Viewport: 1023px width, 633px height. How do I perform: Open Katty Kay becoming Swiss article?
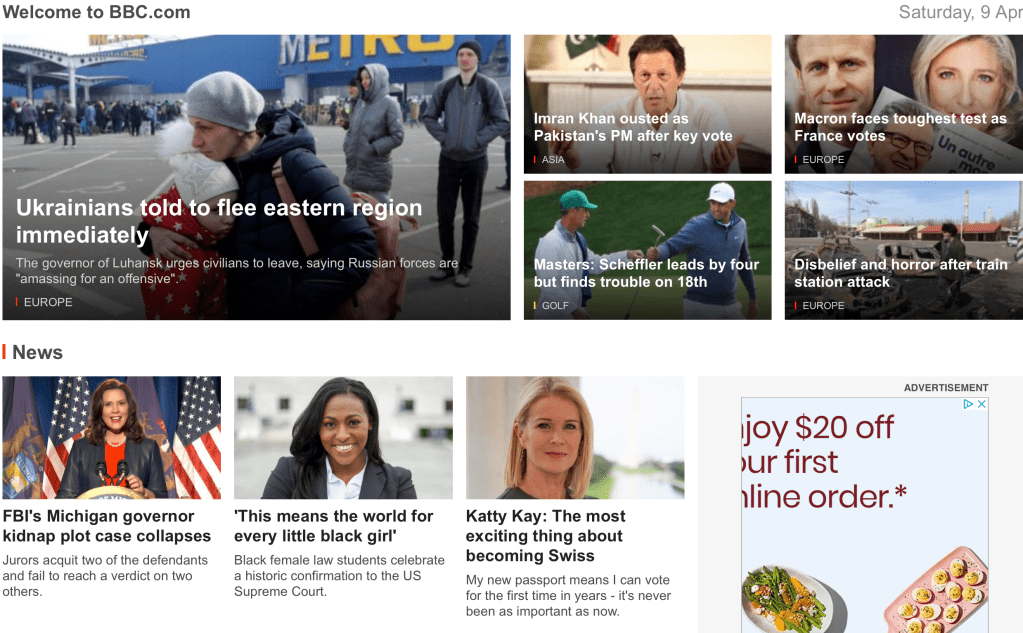click(545, 536)
